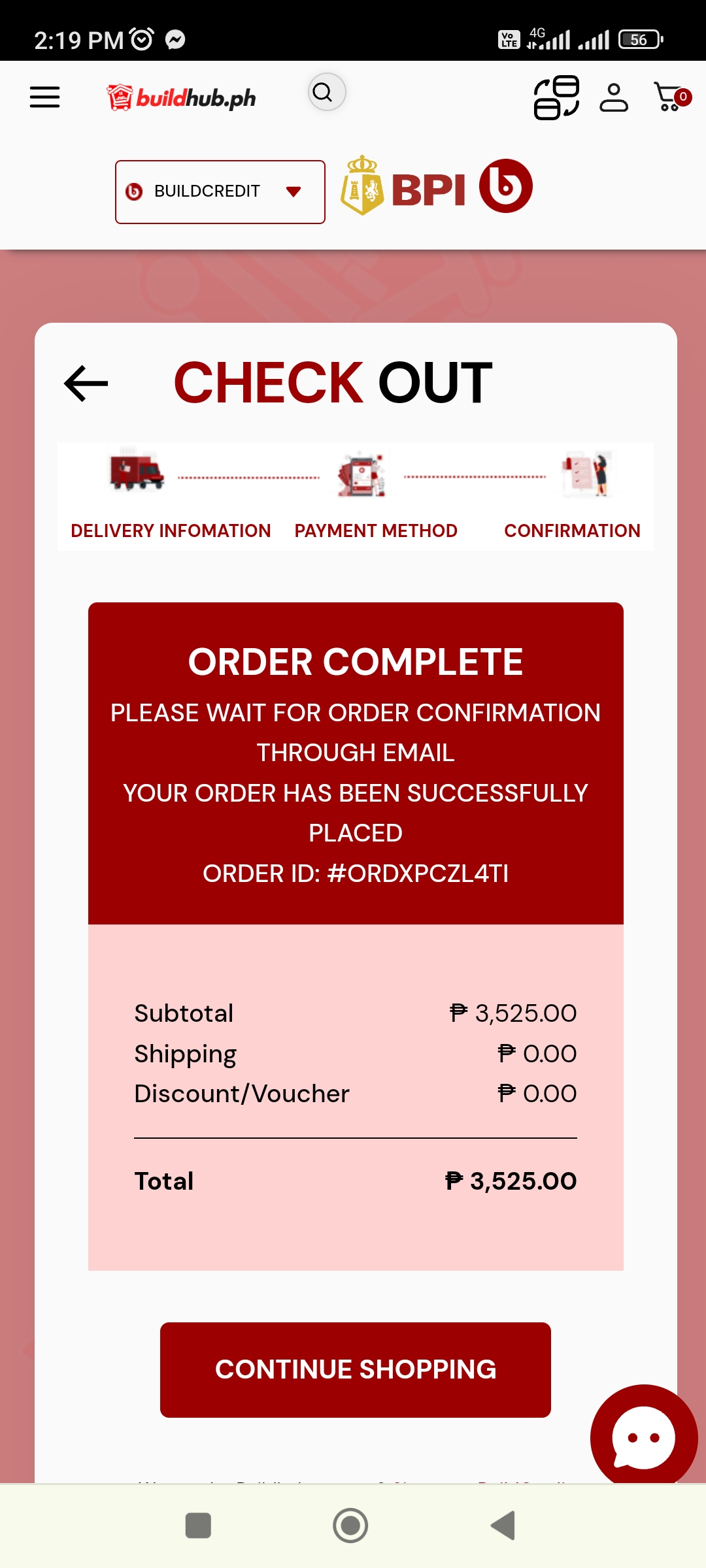Open the search icon
Screen dimensions: 706x1568
pyautogui.click(x=326, y=92)
